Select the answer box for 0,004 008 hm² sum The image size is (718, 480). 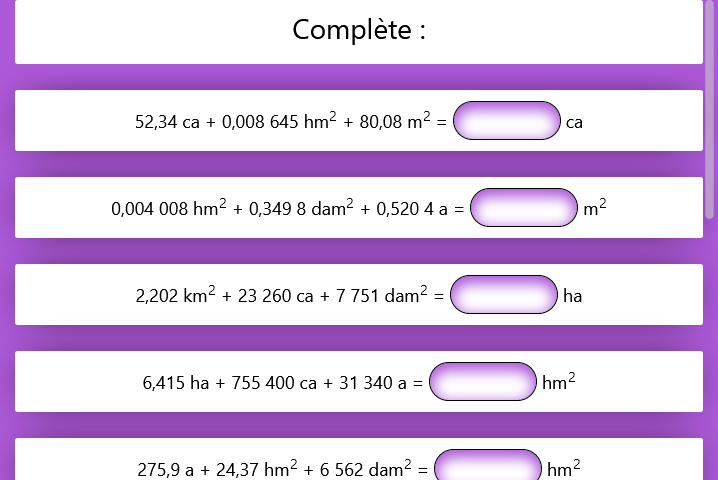[x=524, y=208]
